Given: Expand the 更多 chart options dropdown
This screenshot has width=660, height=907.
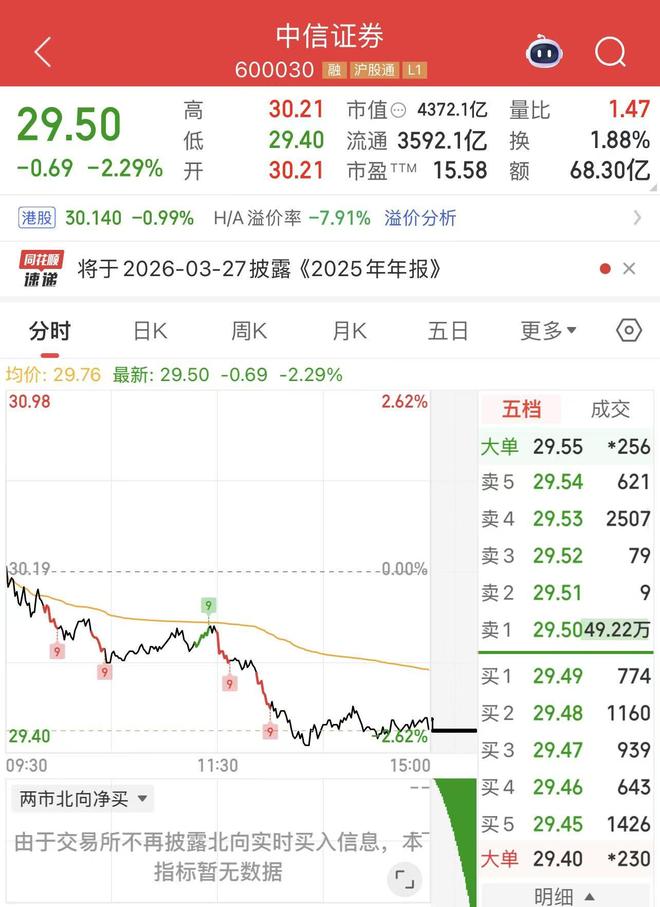Looking at the screenshot, I should click(548, 331).
